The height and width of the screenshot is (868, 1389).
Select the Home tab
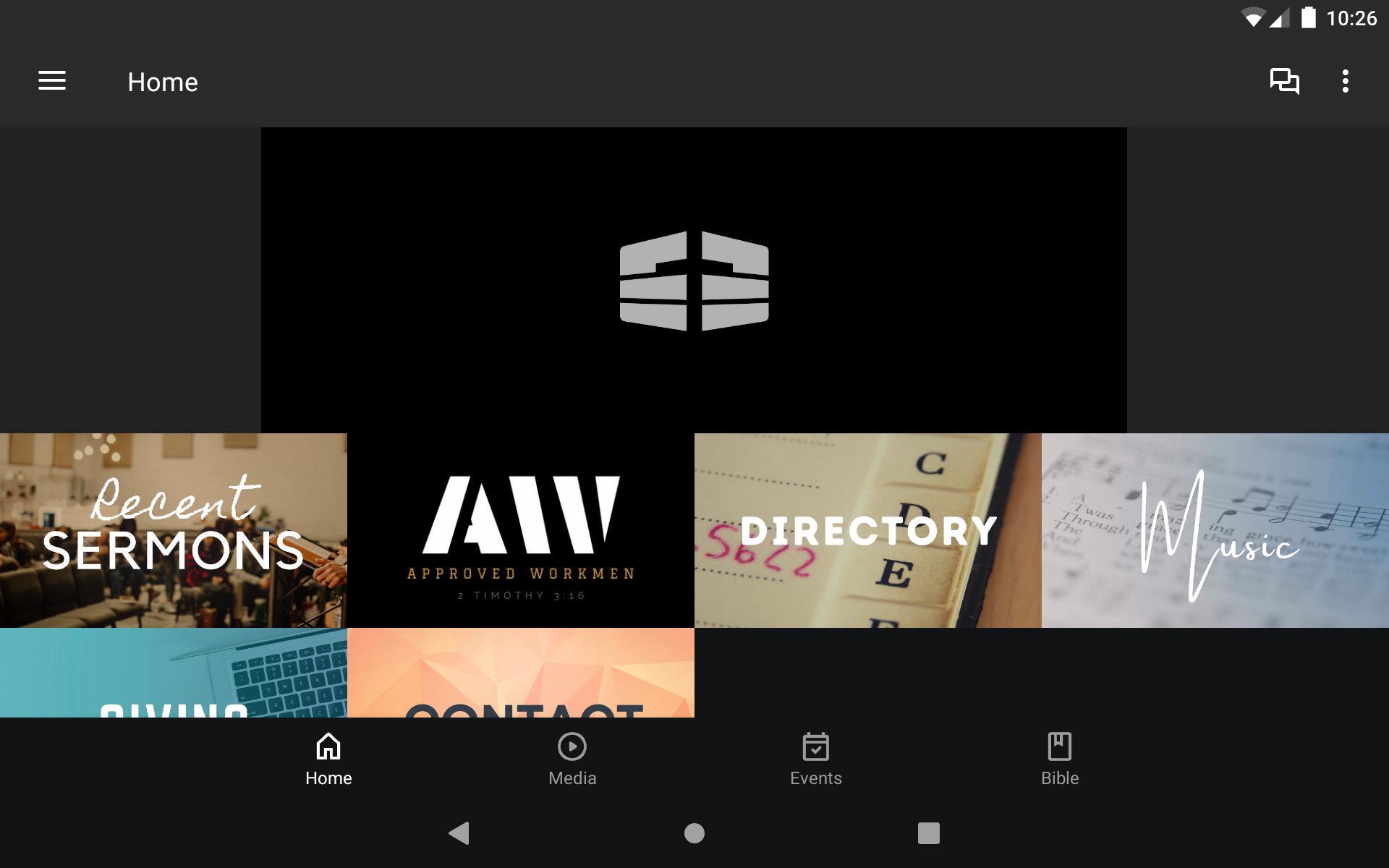tap(328, 759)
